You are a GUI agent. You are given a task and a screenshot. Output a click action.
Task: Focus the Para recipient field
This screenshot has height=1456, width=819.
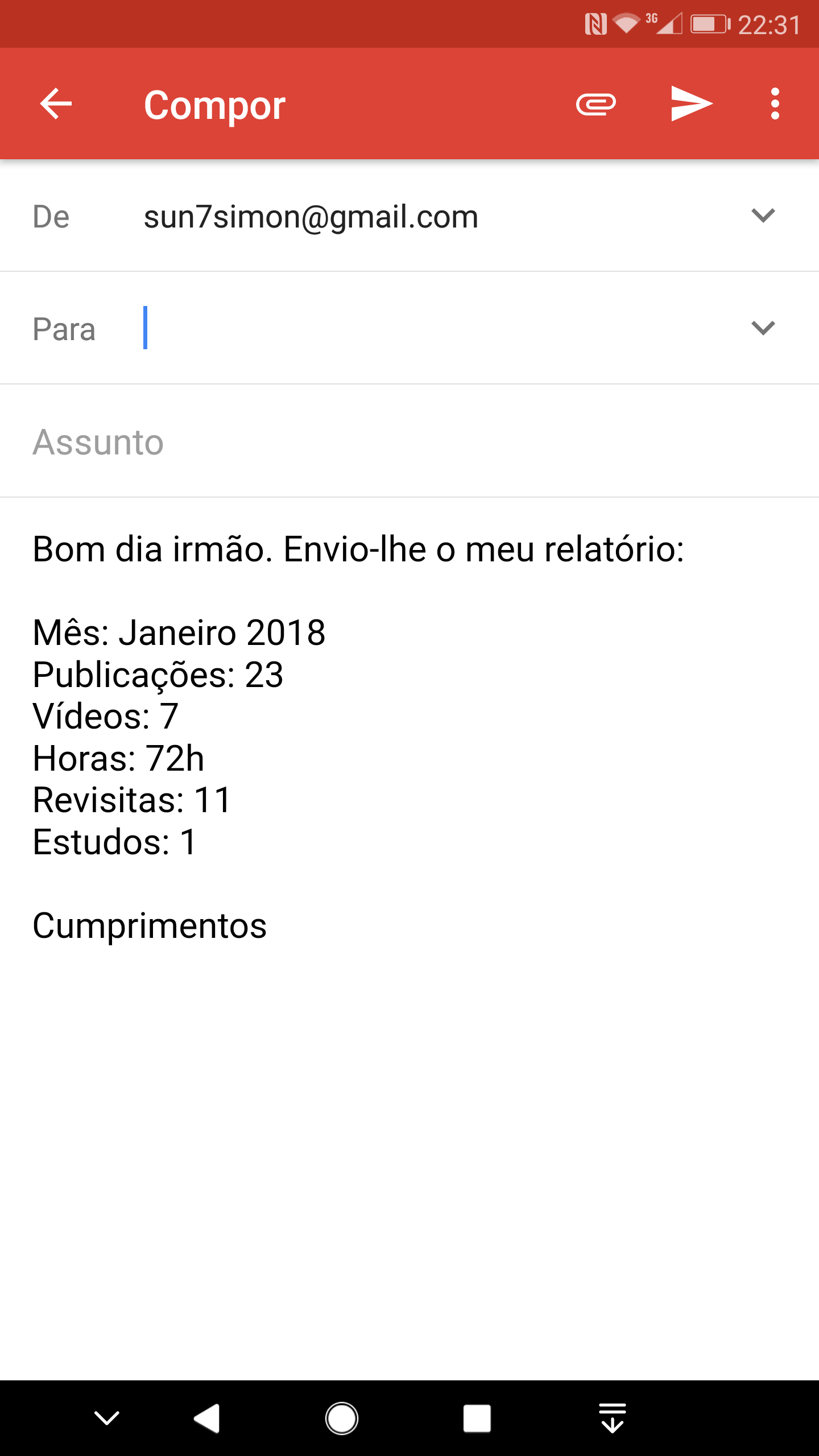coord(438,328)
